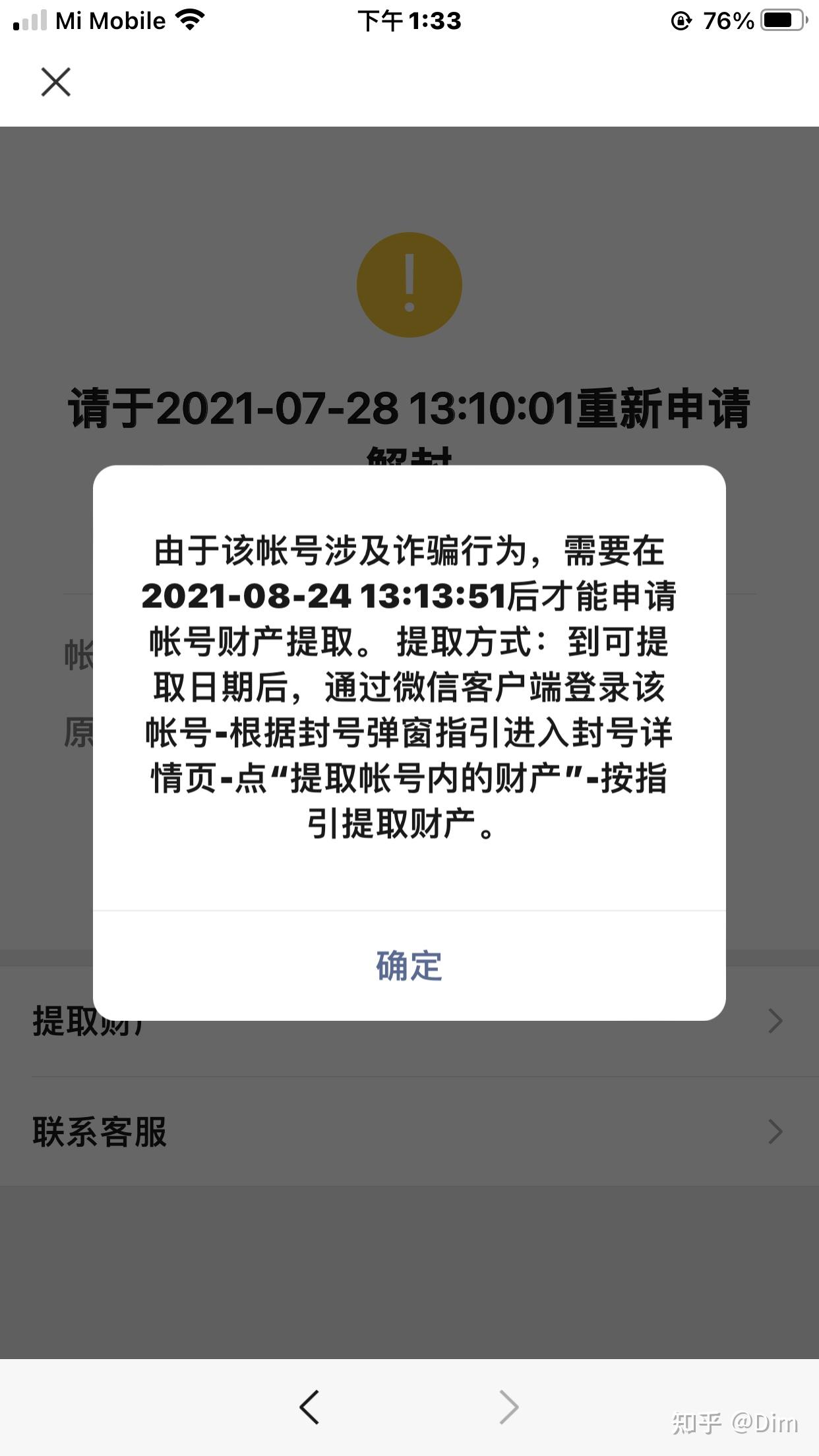Image resolution: width=819 pixels, height=1456 pixels.
Task: Tap the forward arrow at the bottom
Action: point(508,1407)
